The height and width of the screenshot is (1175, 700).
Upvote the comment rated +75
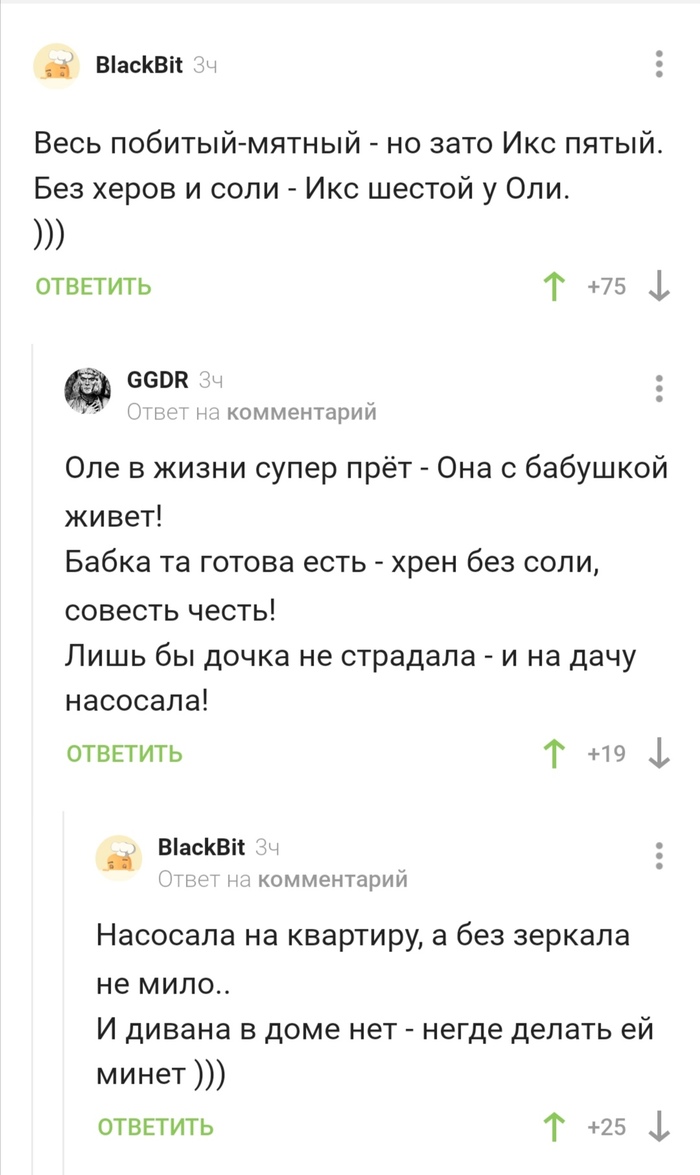(552, 287)
